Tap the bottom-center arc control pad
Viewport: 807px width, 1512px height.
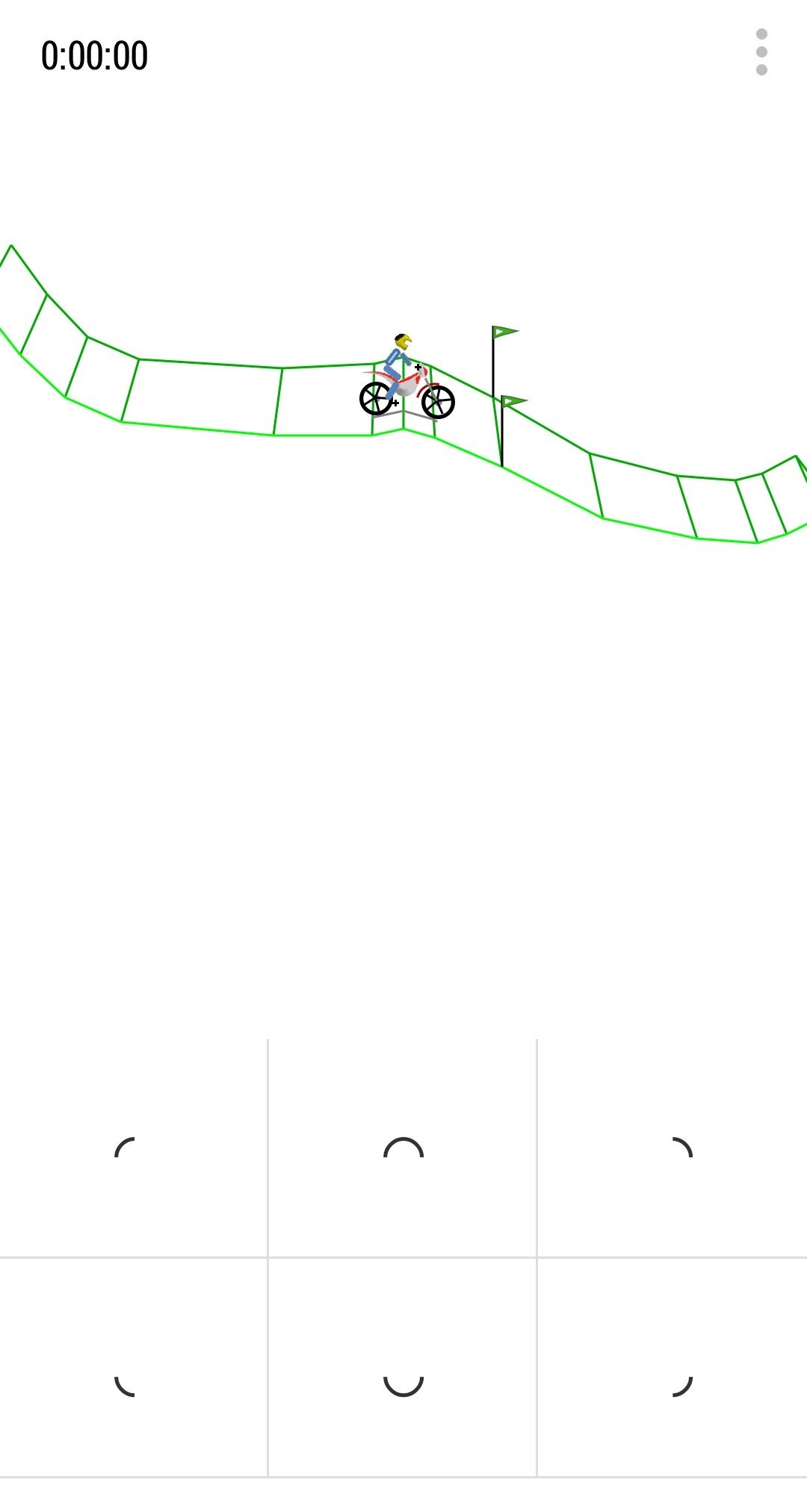click(x=403, y=1367)
